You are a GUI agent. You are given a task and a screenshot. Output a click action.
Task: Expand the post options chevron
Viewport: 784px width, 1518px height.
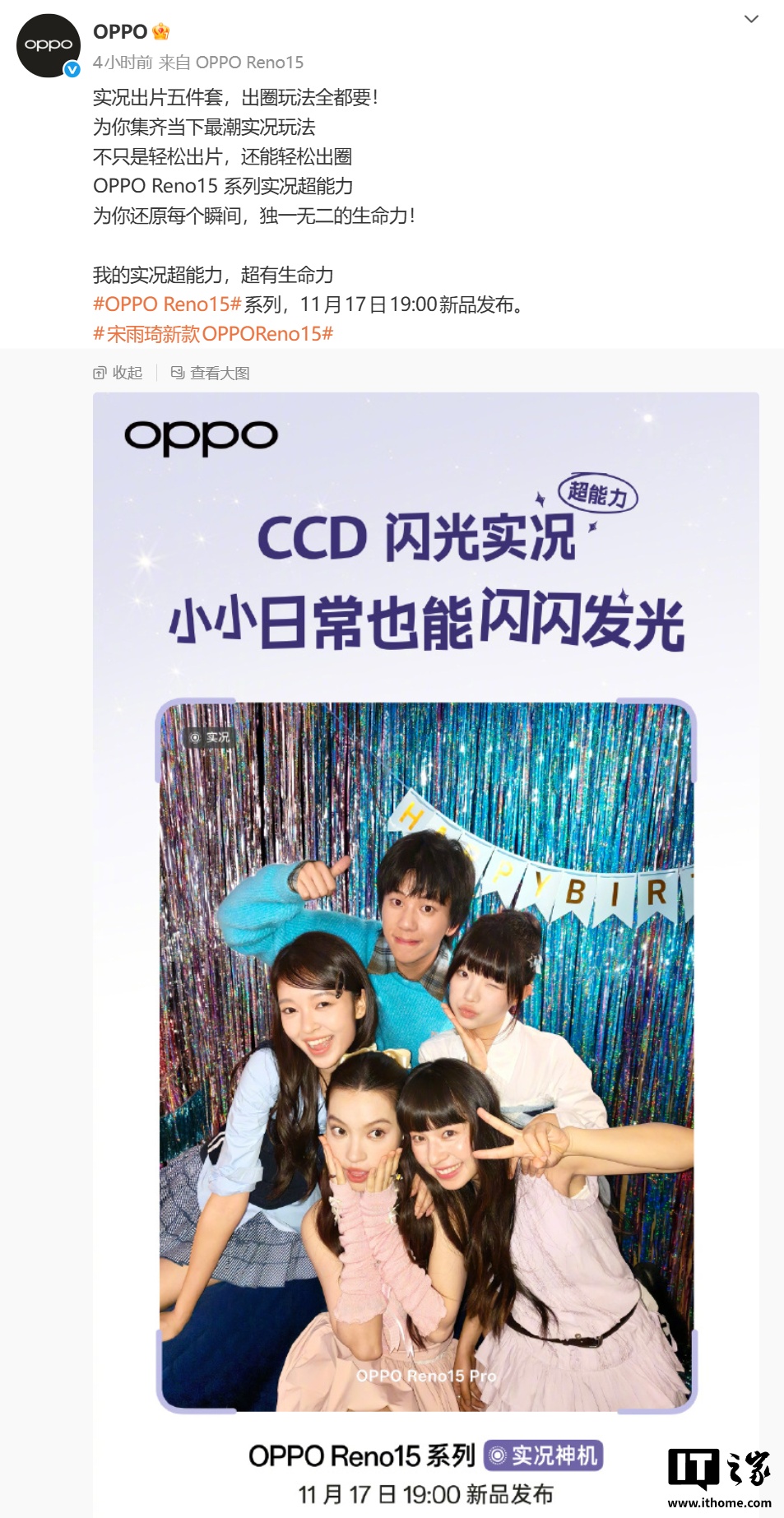point(750,20)
